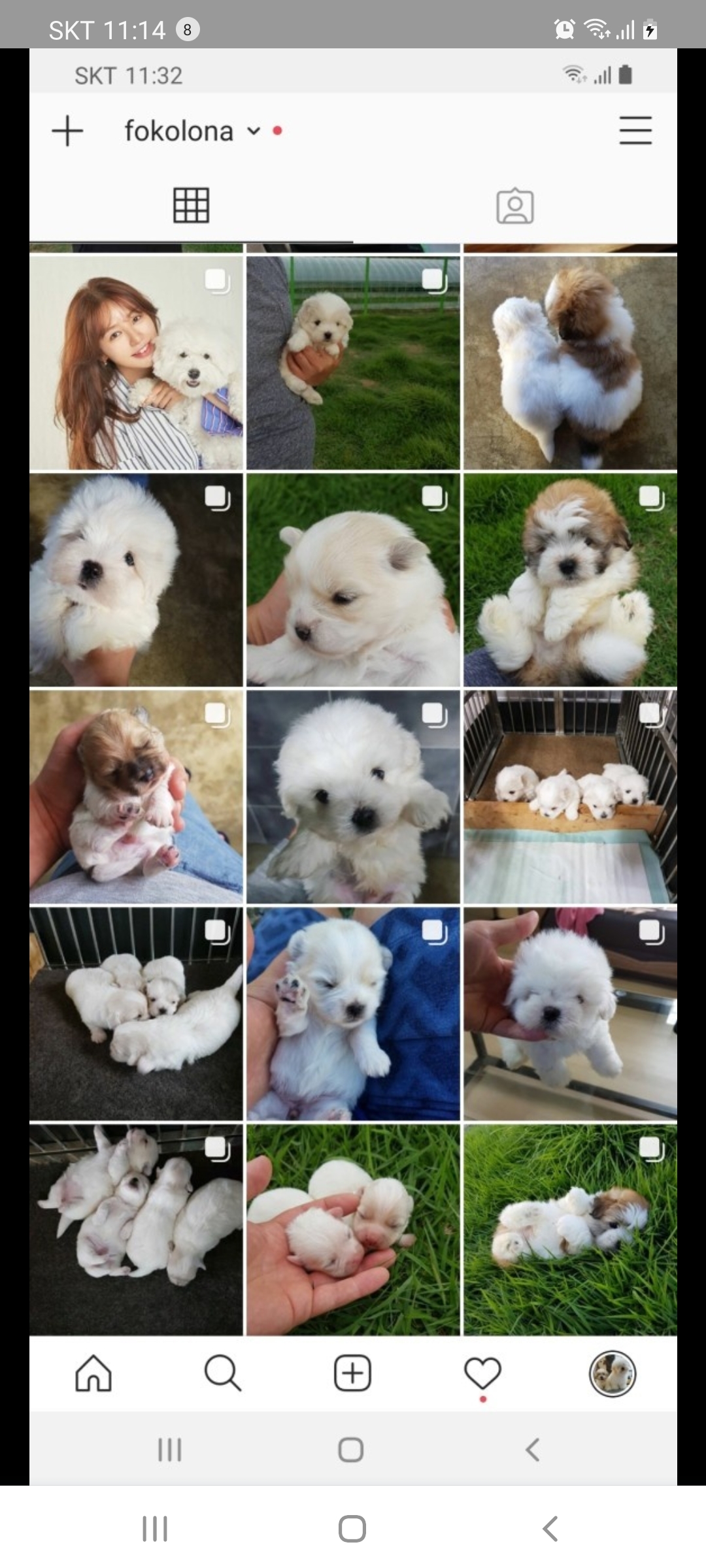Viewport: 706px width, 1568px height.
Task: Create a new post from bottom bar
Action: click(352, 1373)
